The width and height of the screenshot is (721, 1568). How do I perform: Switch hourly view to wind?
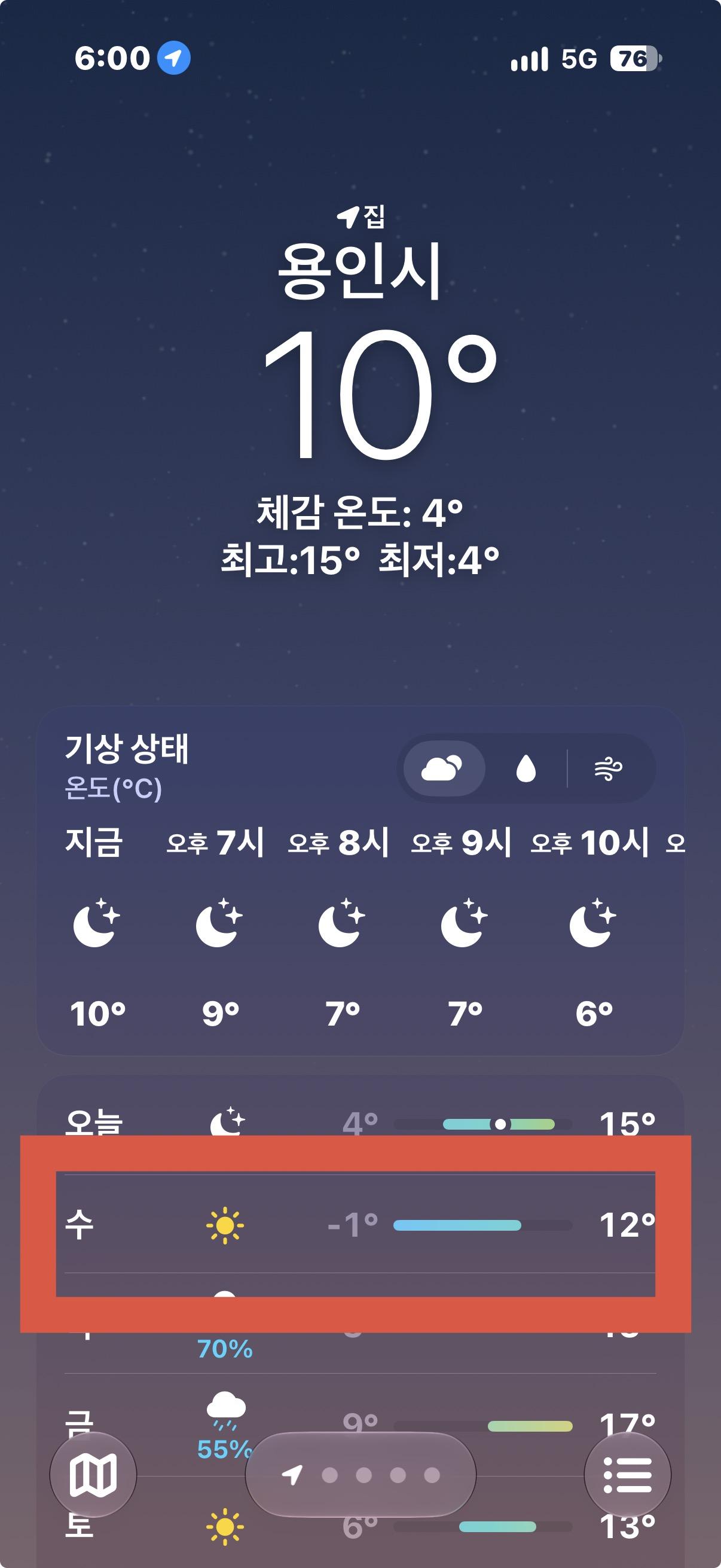point(608,768)
